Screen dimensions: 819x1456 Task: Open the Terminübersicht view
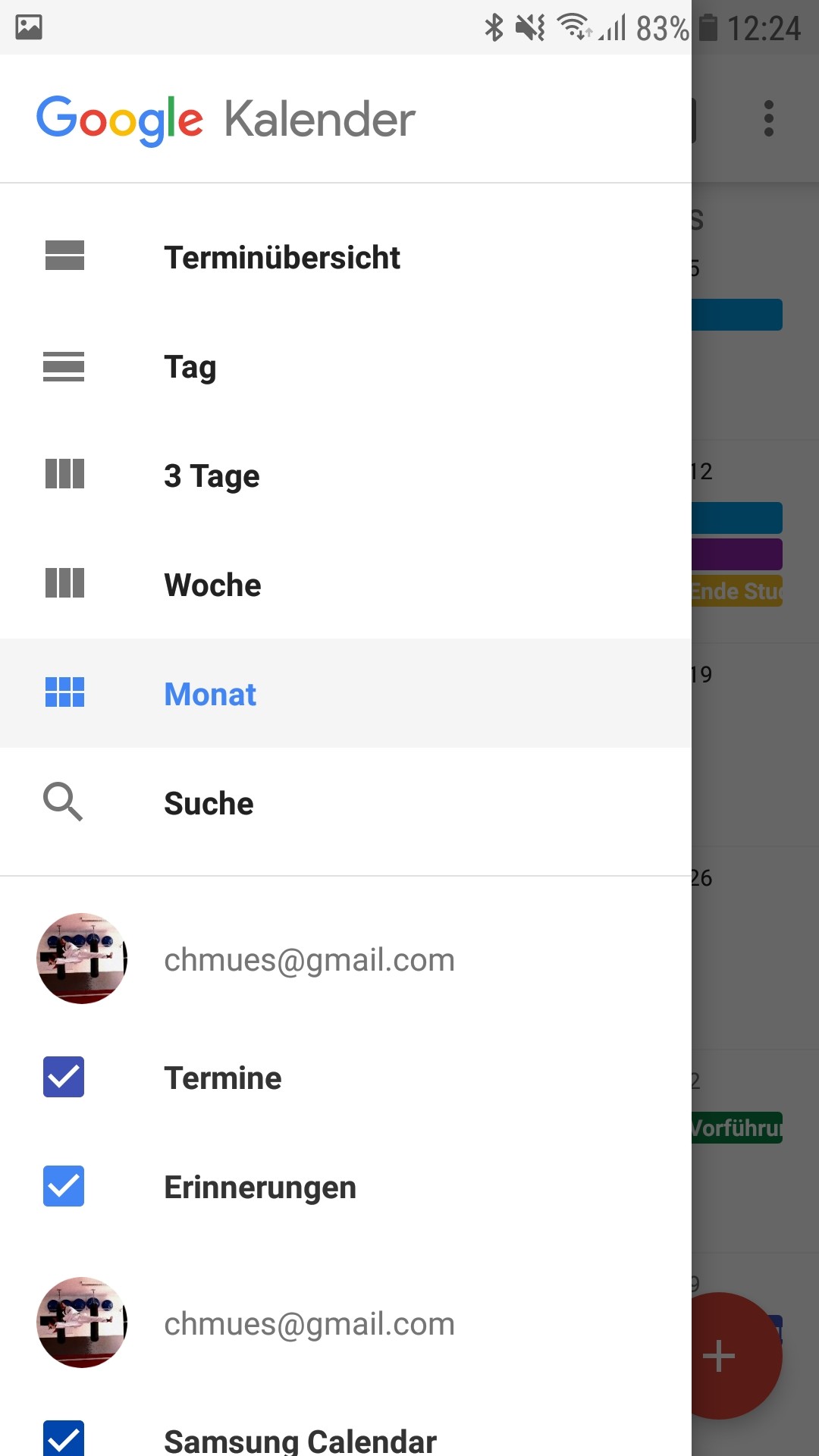(282, 258)
